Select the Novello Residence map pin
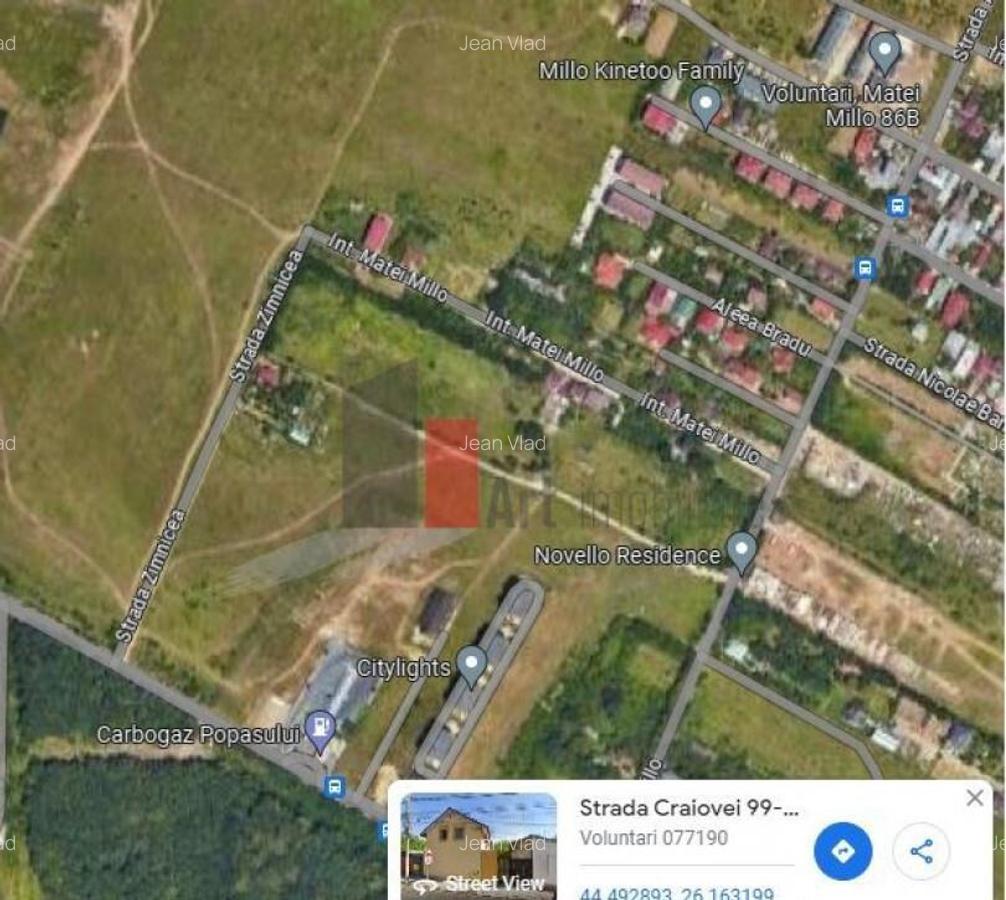Image resolution: width=1006 pixels, height=900 pixels. click(741, 550)
